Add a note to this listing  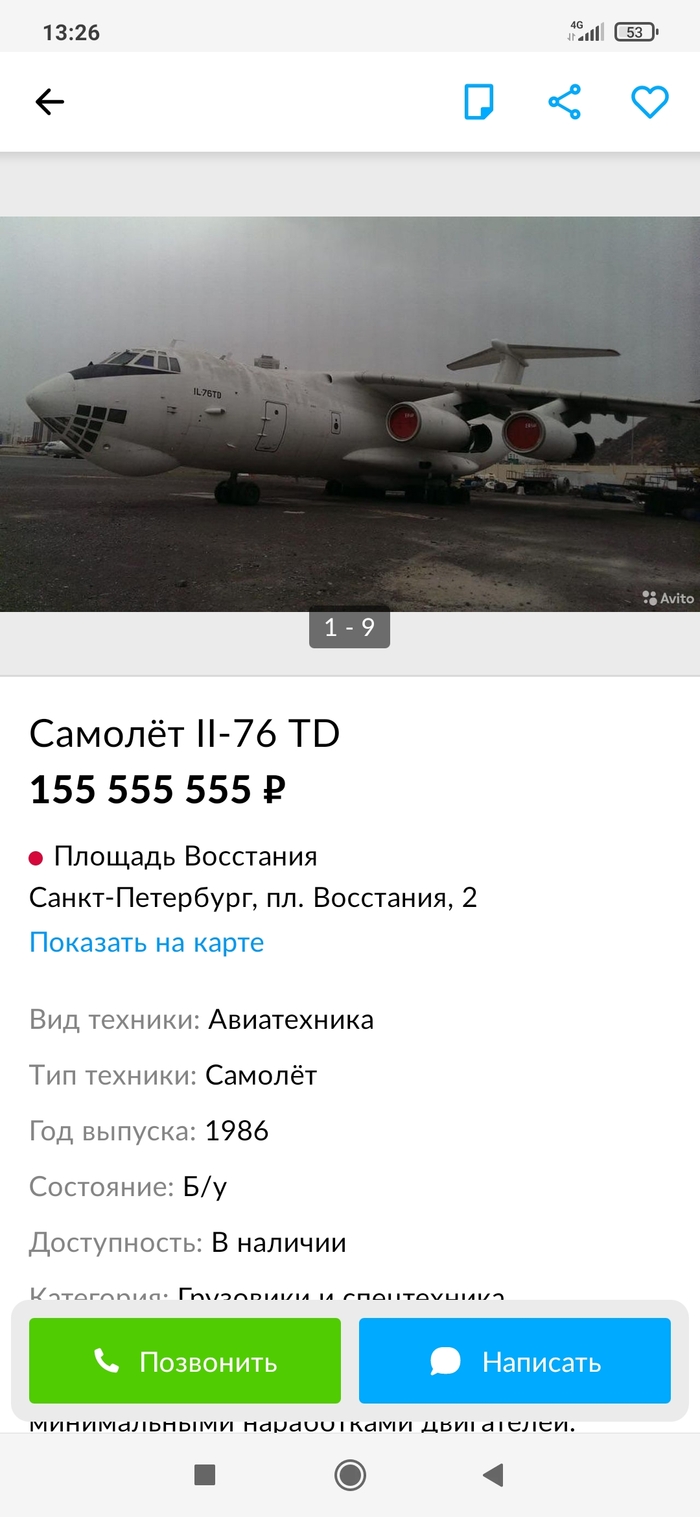479,101
